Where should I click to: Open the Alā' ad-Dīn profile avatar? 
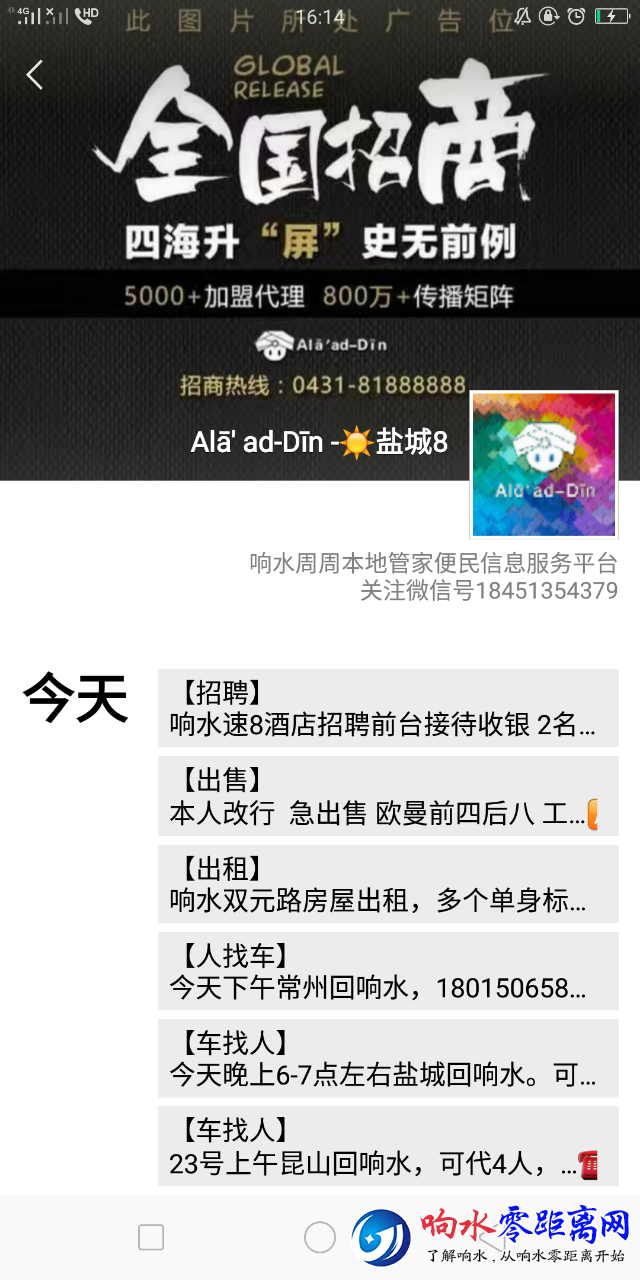point(545,464)
